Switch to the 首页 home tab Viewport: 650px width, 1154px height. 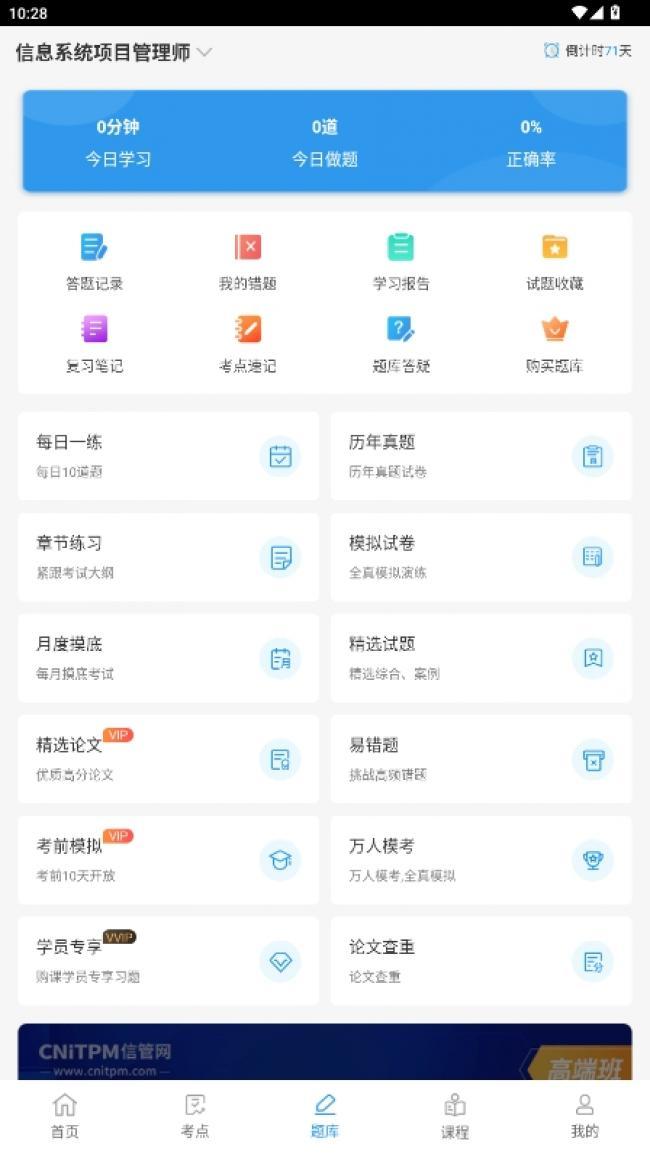65,1116
